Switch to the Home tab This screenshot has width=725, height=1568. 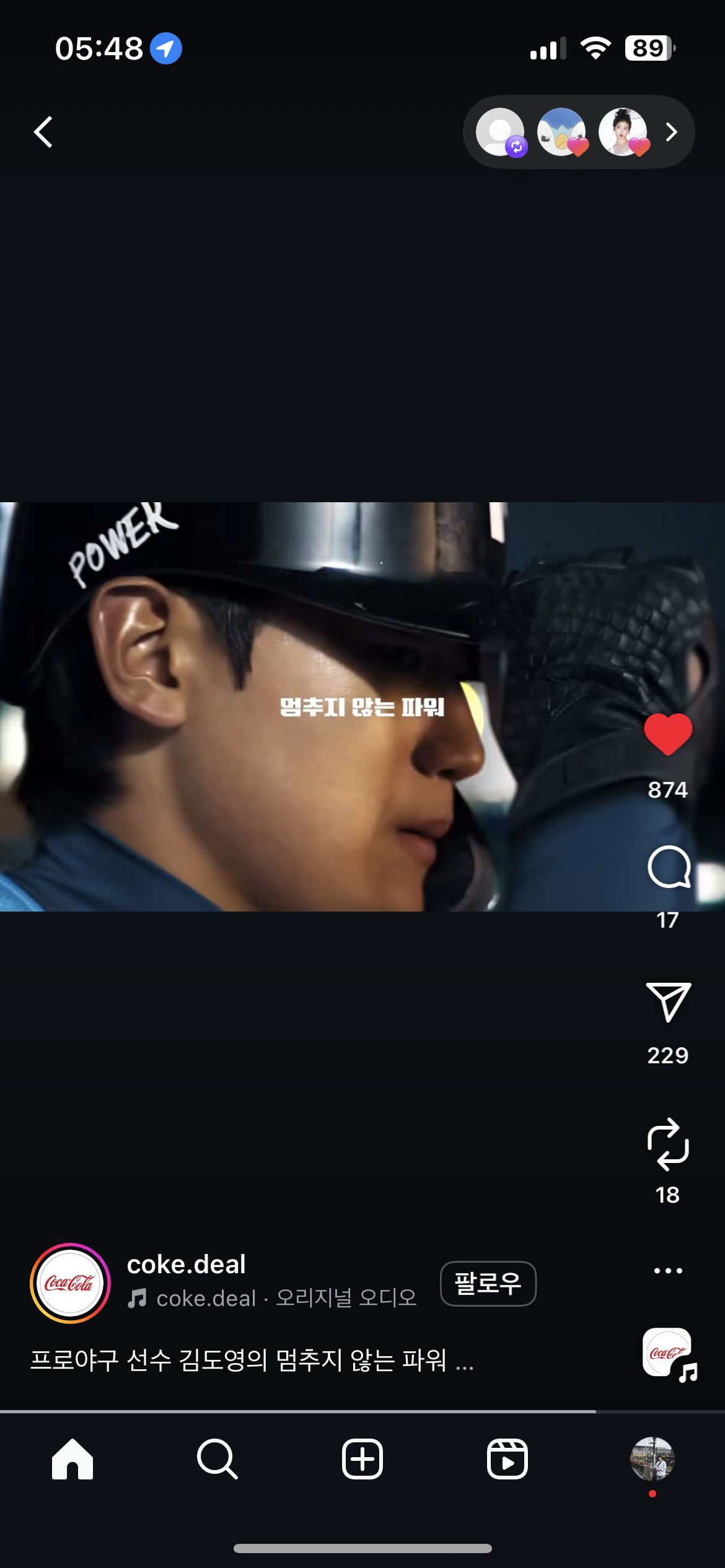point(72,1459)
